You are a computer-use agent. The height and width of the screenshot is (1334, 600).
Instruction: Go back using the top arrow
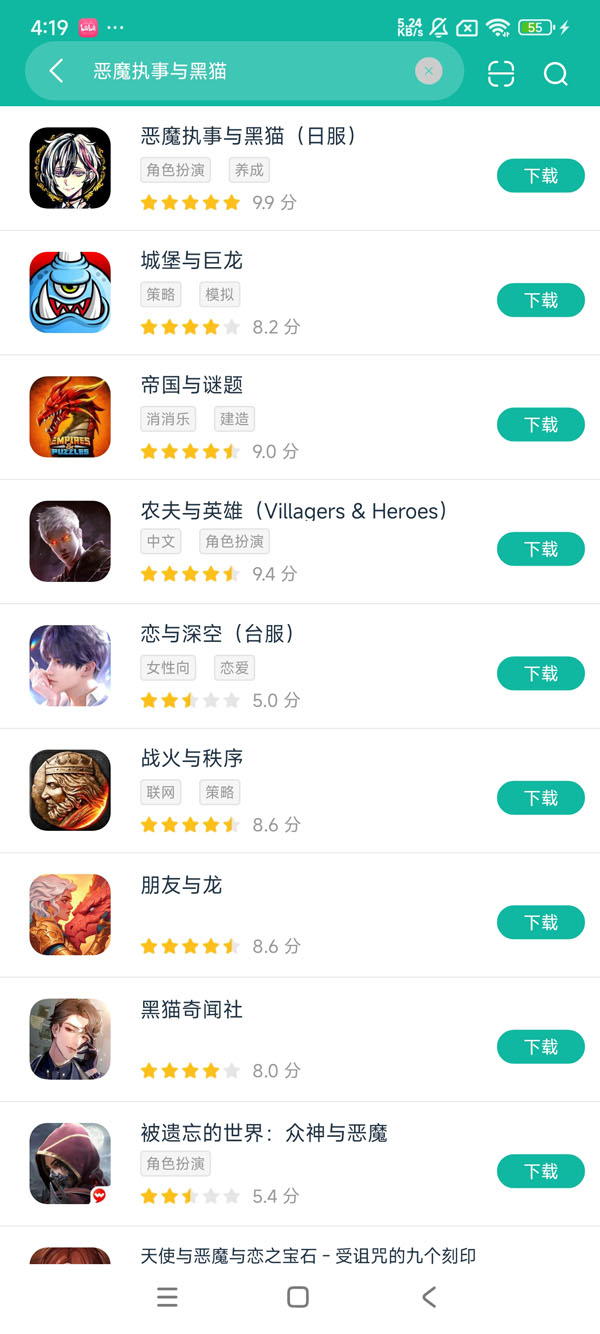click(x=56, y=71)
